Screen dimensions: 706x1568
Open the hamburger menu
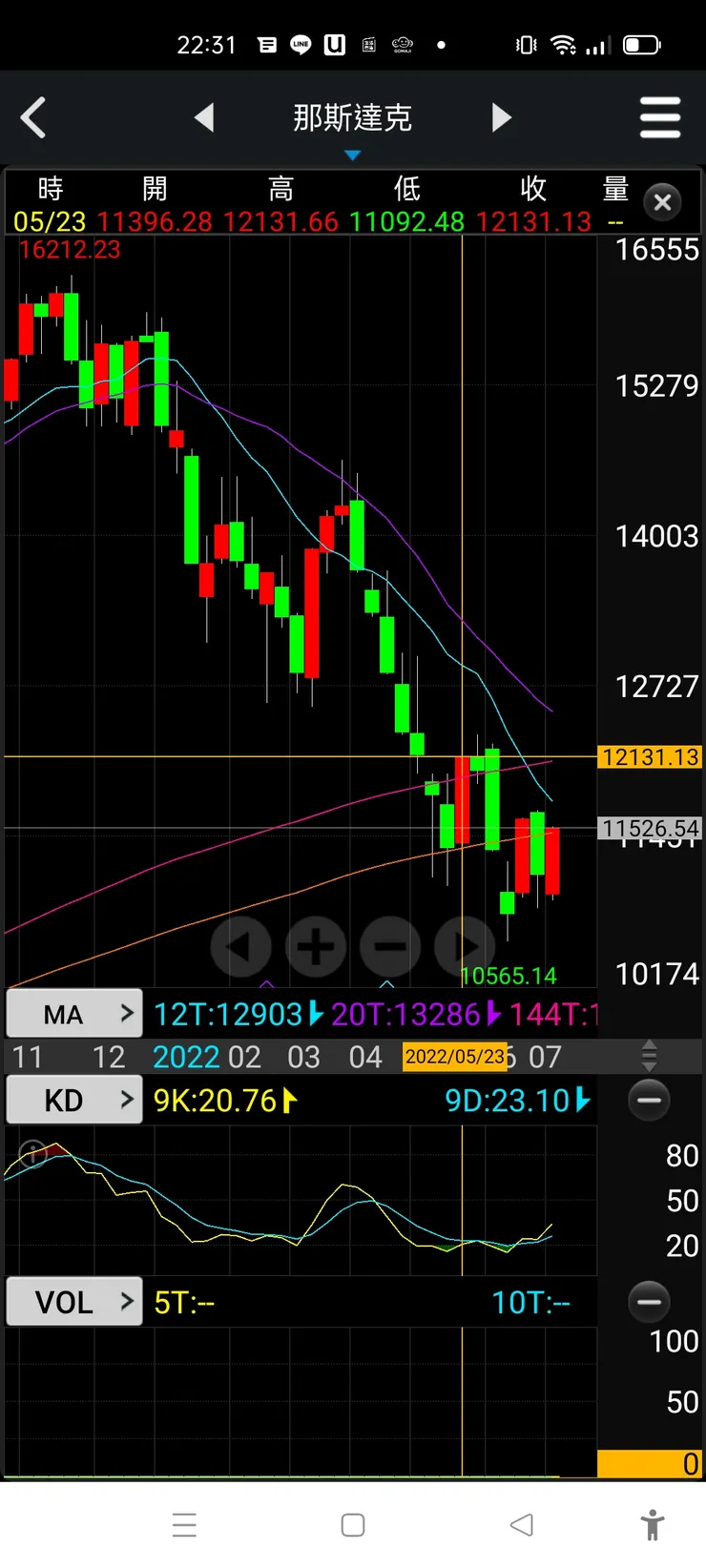(x=660, y=118)
